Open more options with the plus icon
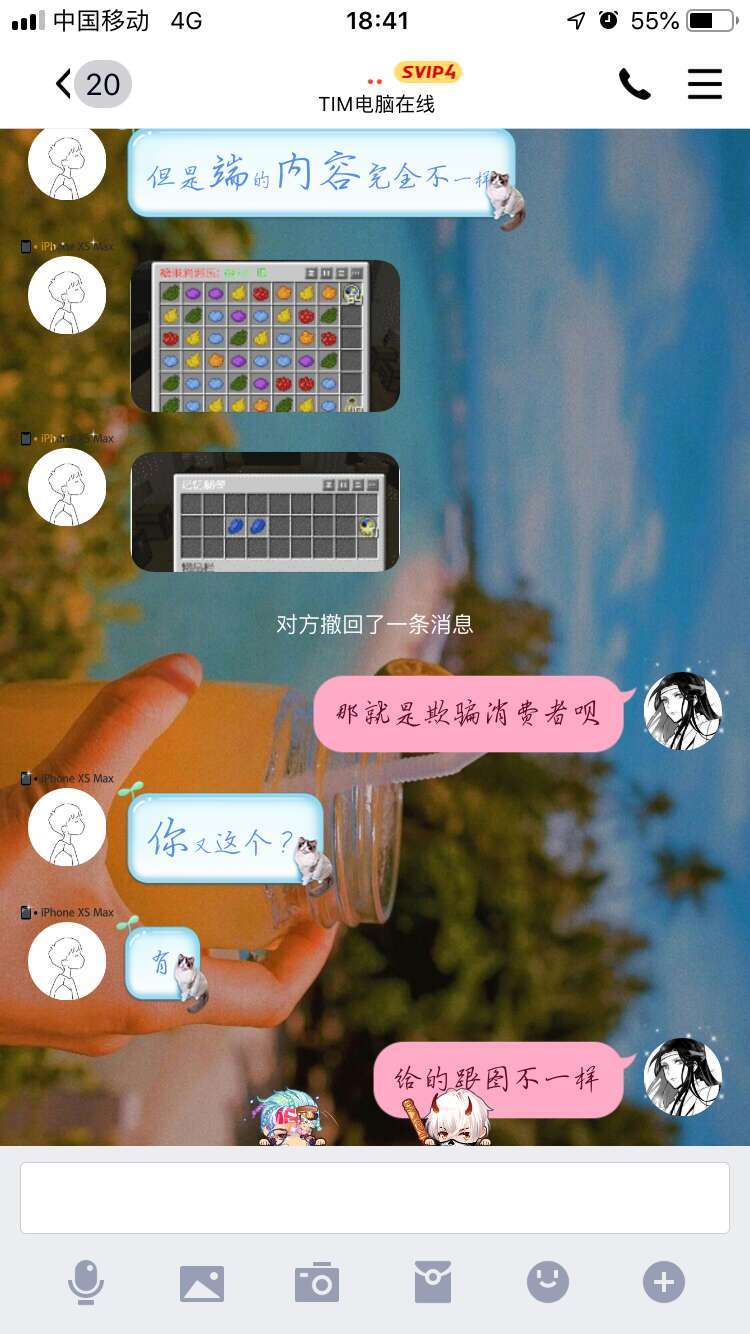The image size is (750, 1334). tap(664, 1282)
